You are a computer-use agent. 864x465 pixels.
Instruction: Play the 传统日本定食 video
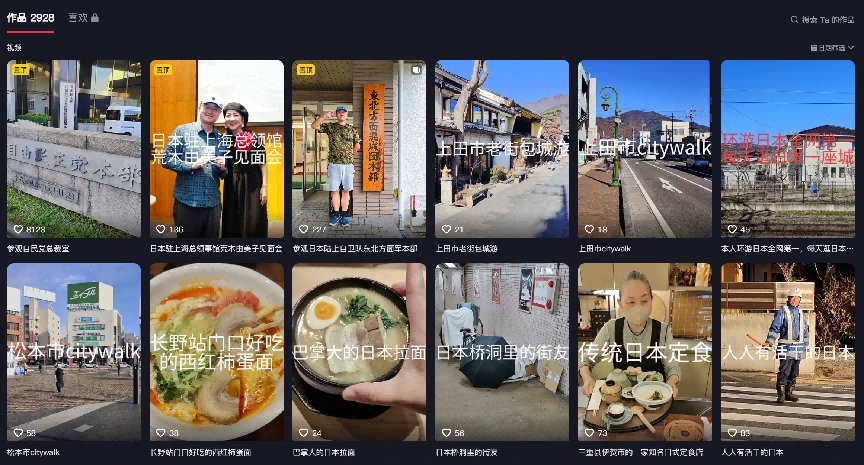coord(644,351)
